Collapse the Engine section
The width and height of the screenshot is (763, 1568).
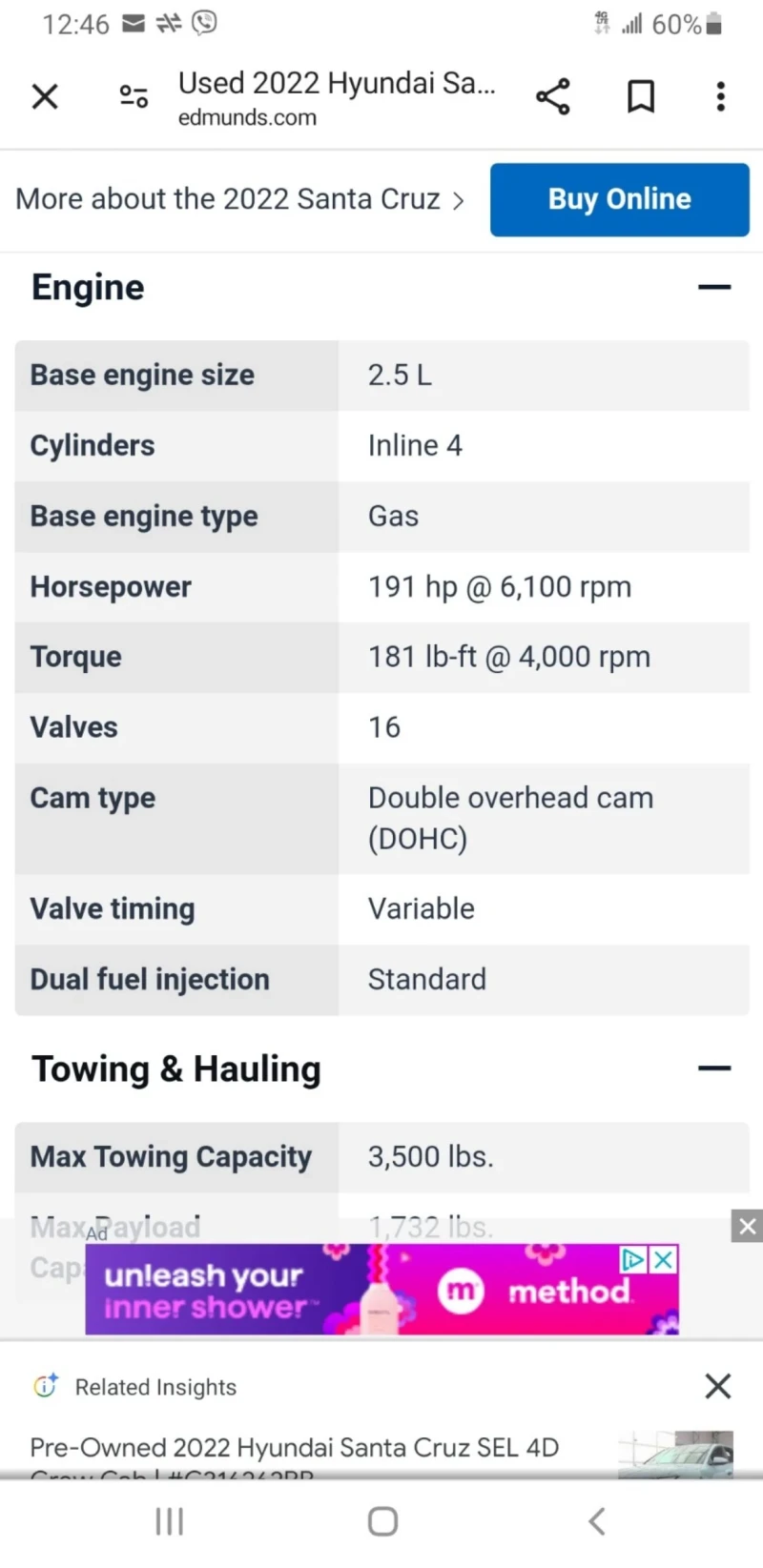coord(713,287)
